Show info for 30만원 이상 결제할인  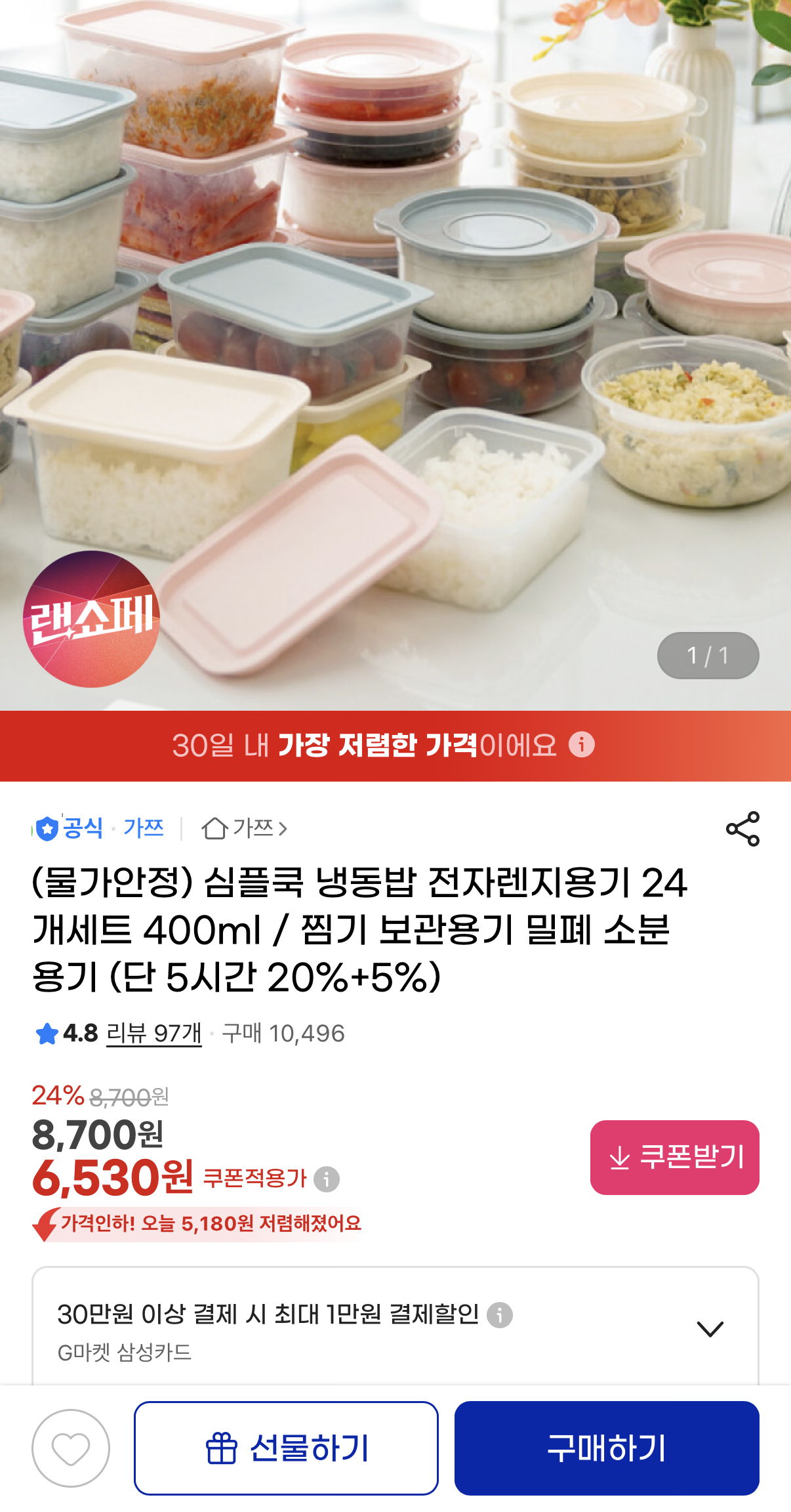point(500,1314)
